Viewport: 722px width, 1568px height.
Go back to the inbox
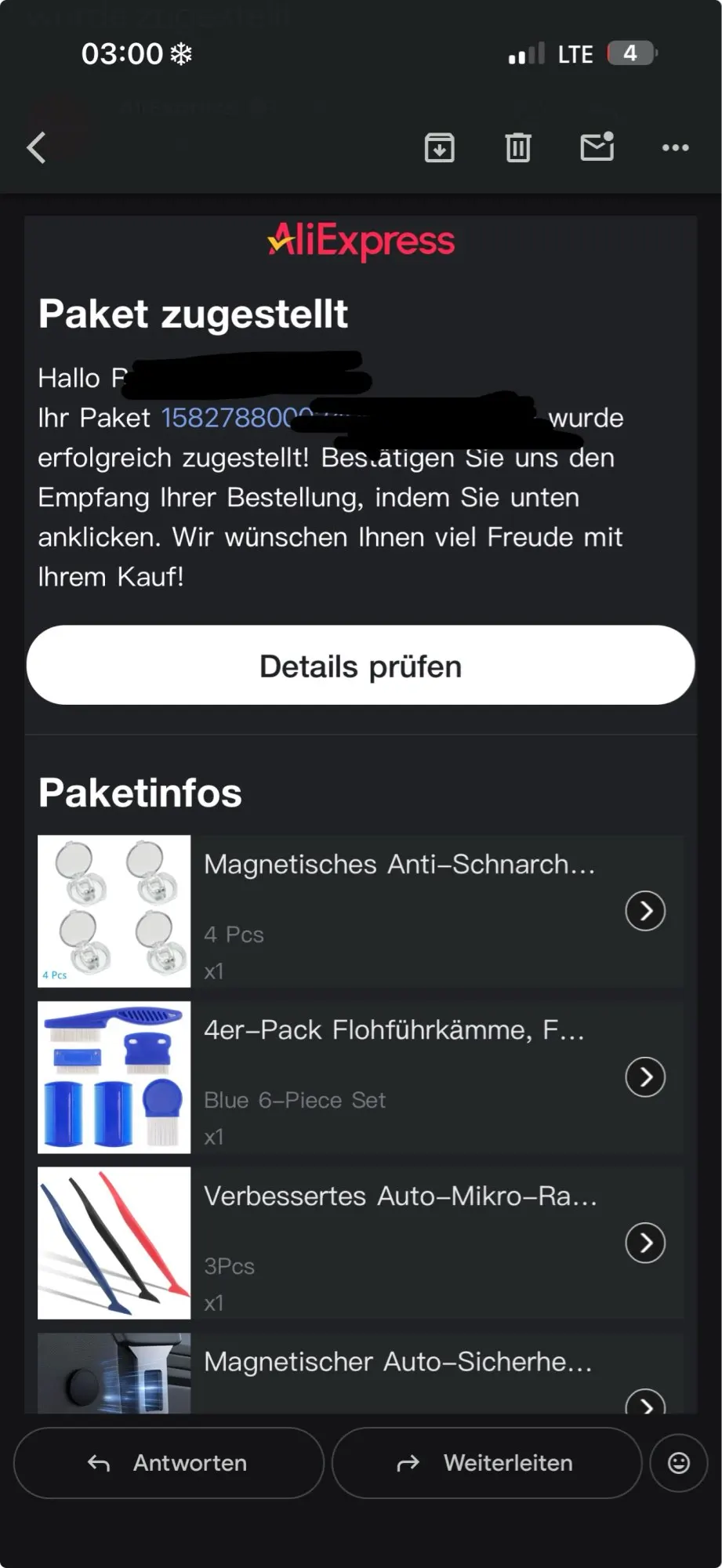36,147
